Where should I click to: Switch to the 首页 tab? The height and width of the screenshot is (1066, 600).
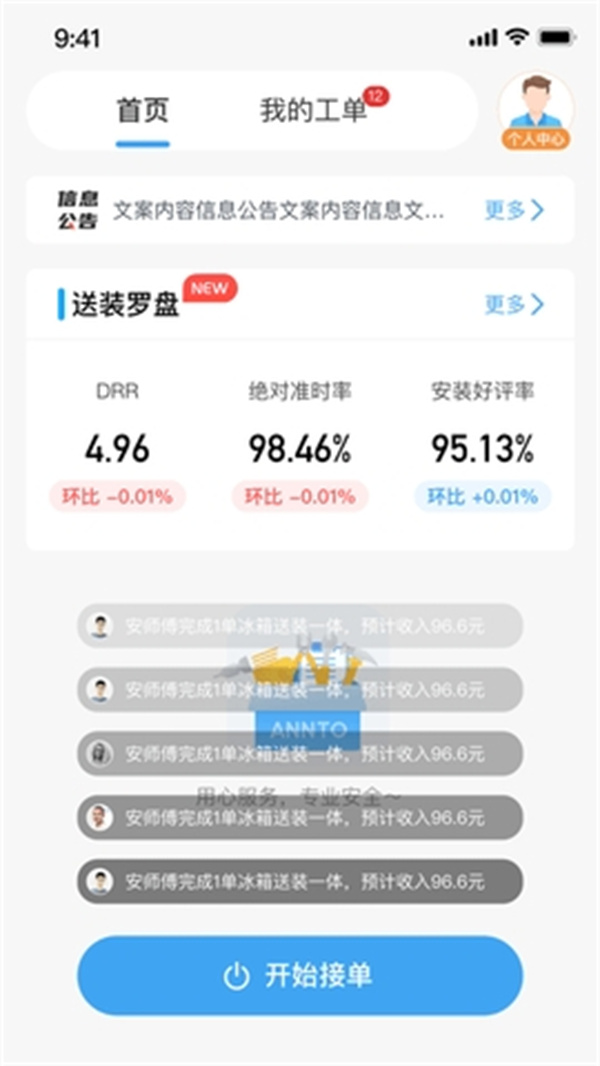coord(142,111)
